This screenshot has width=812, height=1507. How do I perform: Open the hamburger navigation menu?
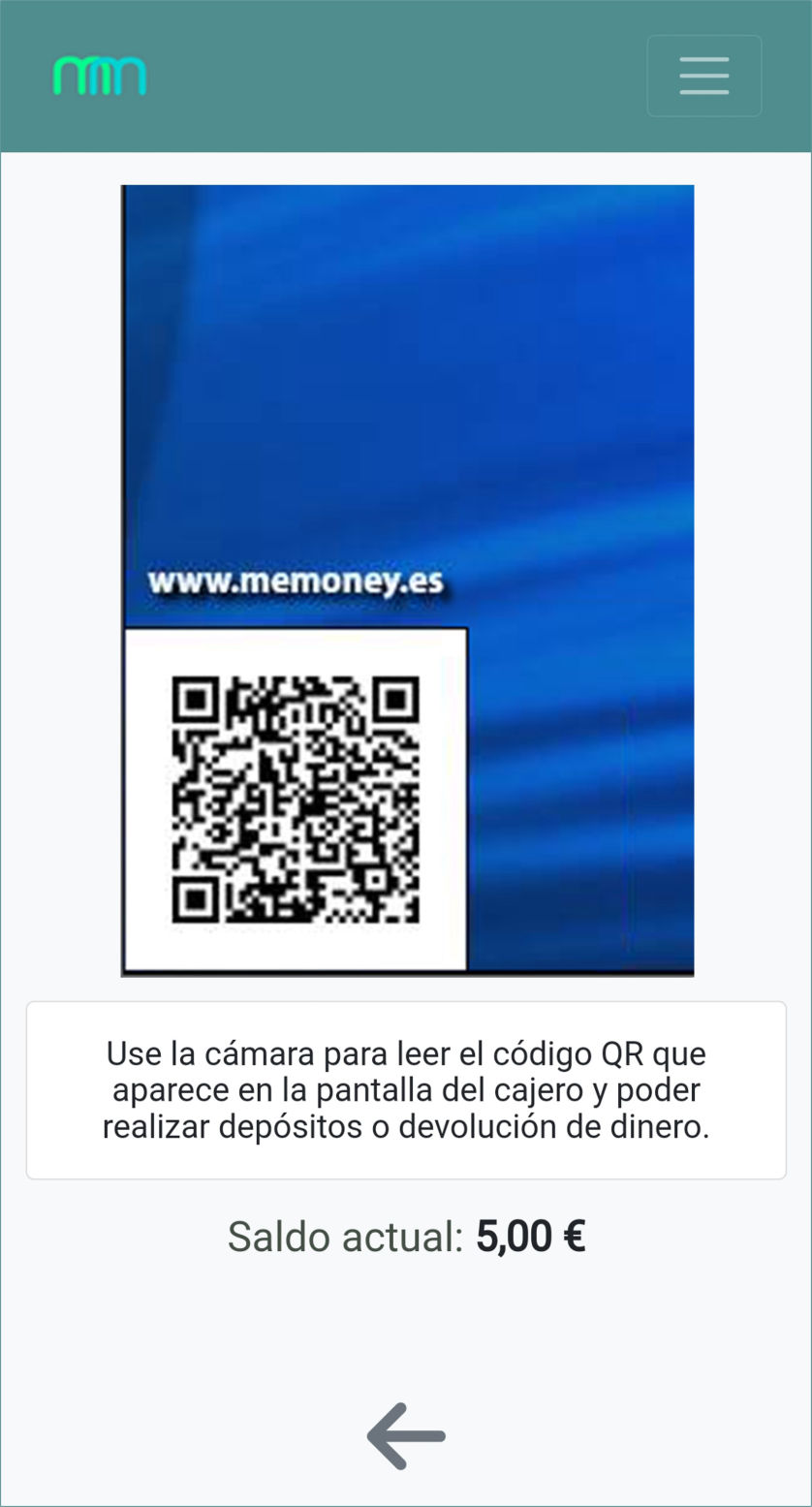coord(703,76)
